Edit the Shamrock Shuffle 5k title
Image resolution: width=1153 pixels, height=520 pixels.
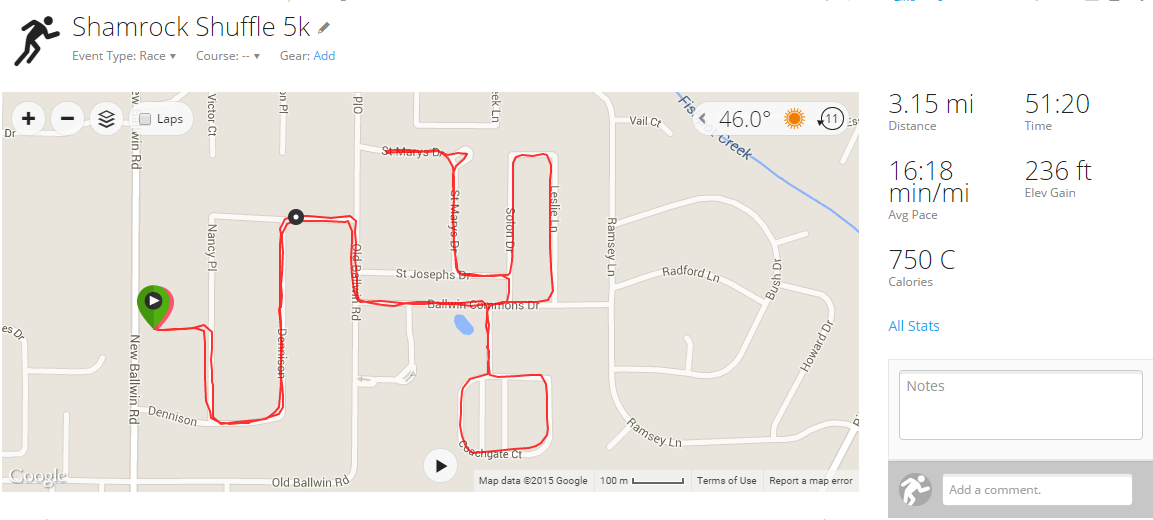click(324, 28)
